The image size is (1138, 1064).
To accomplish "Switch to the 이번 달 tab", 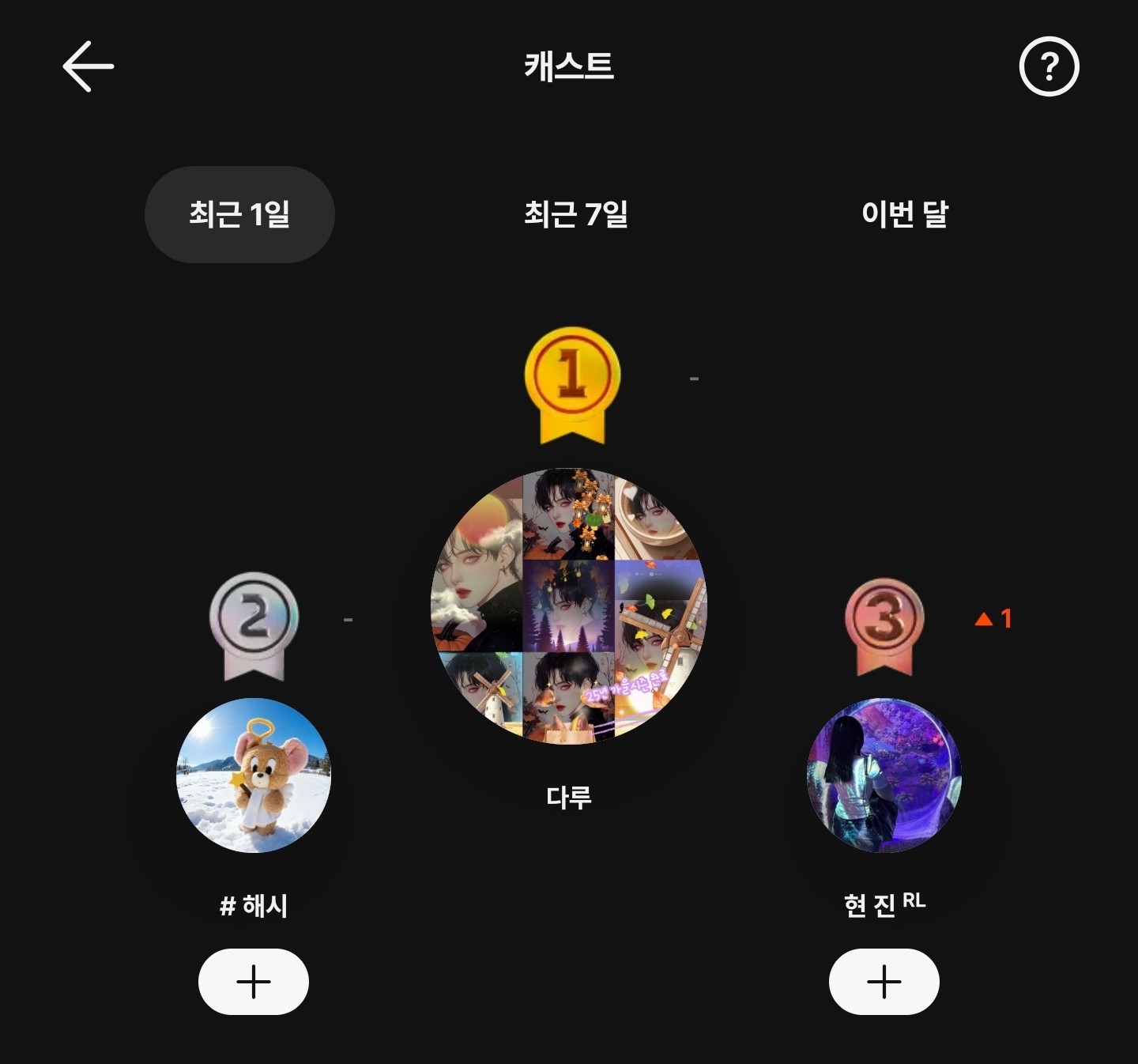I will [905, 214].
